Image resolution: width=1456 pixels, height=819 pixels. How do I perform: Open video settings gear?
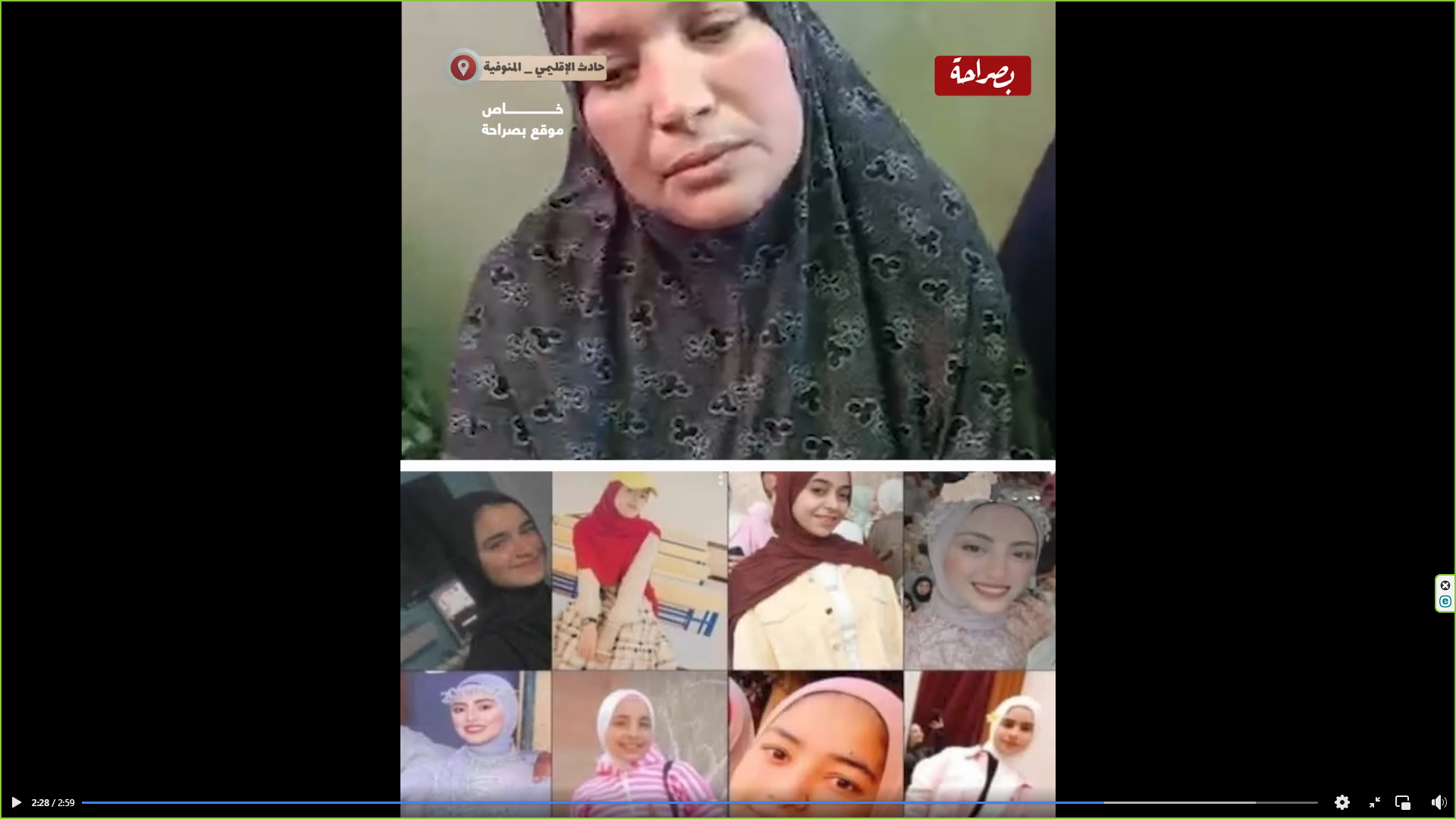(x=1341, y=802)
